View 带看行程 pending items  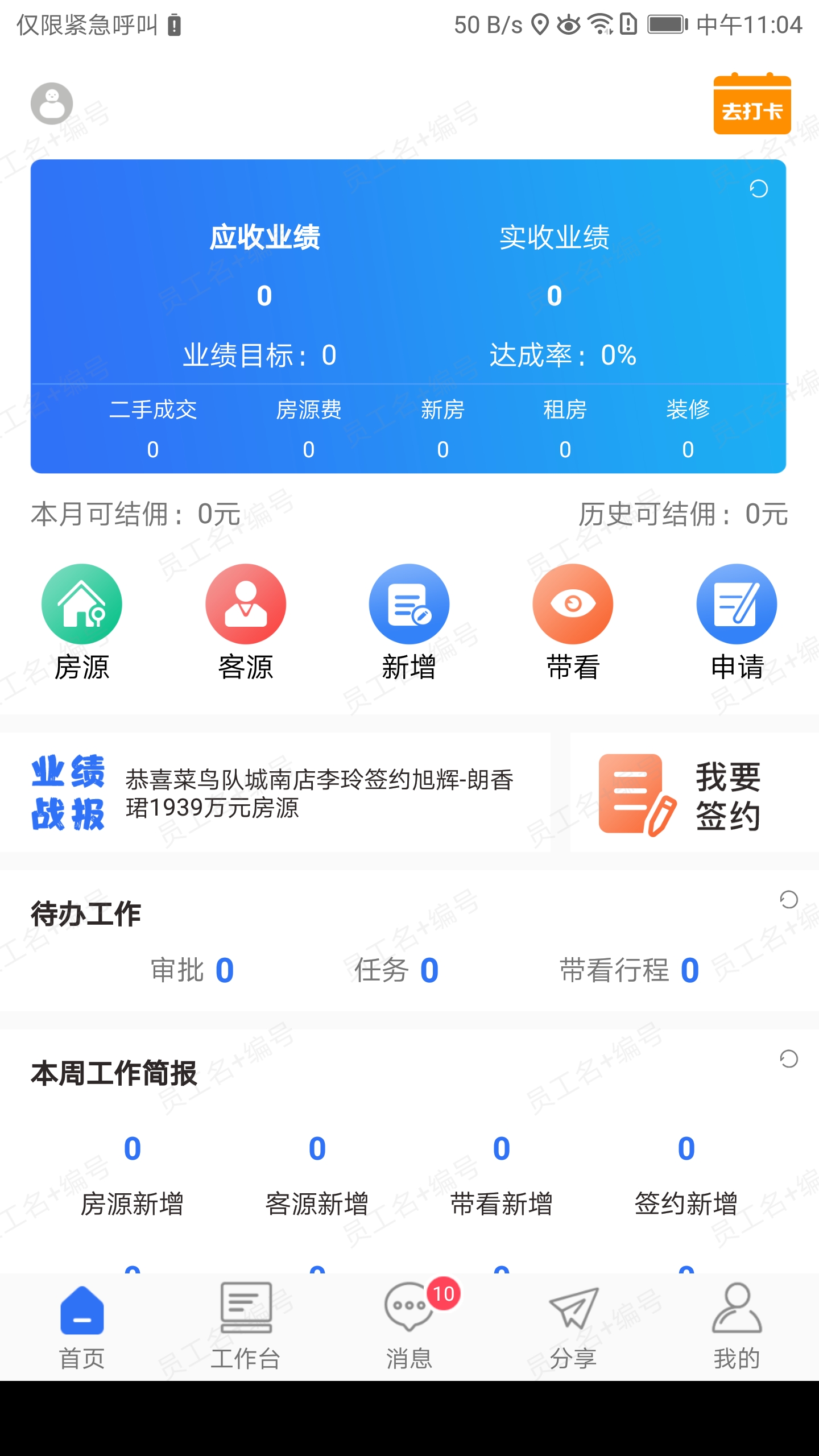[x=629, y=970]
